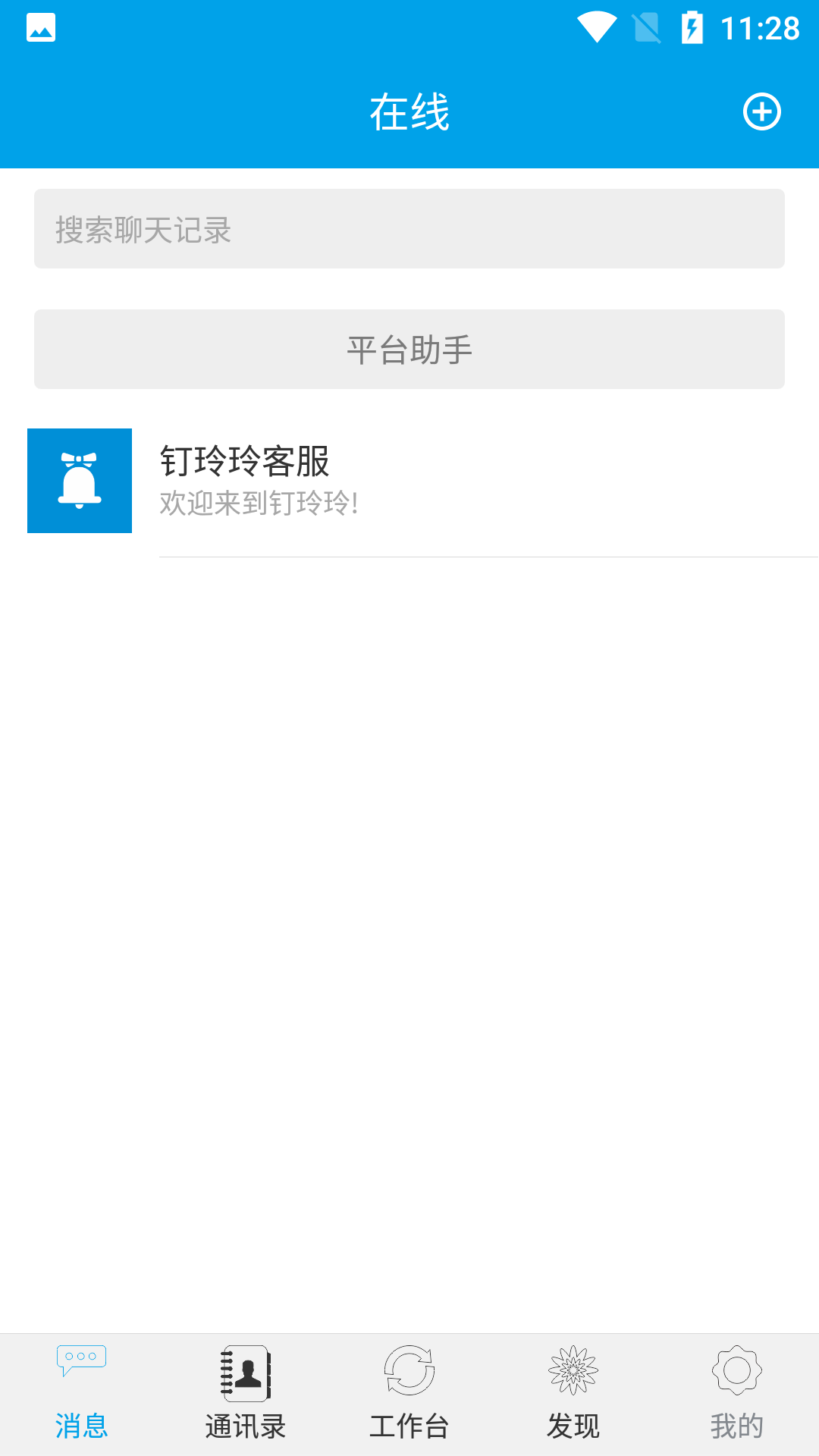
Task: Open the 钉玲玲客服 conversation
Action: [409, 480]
